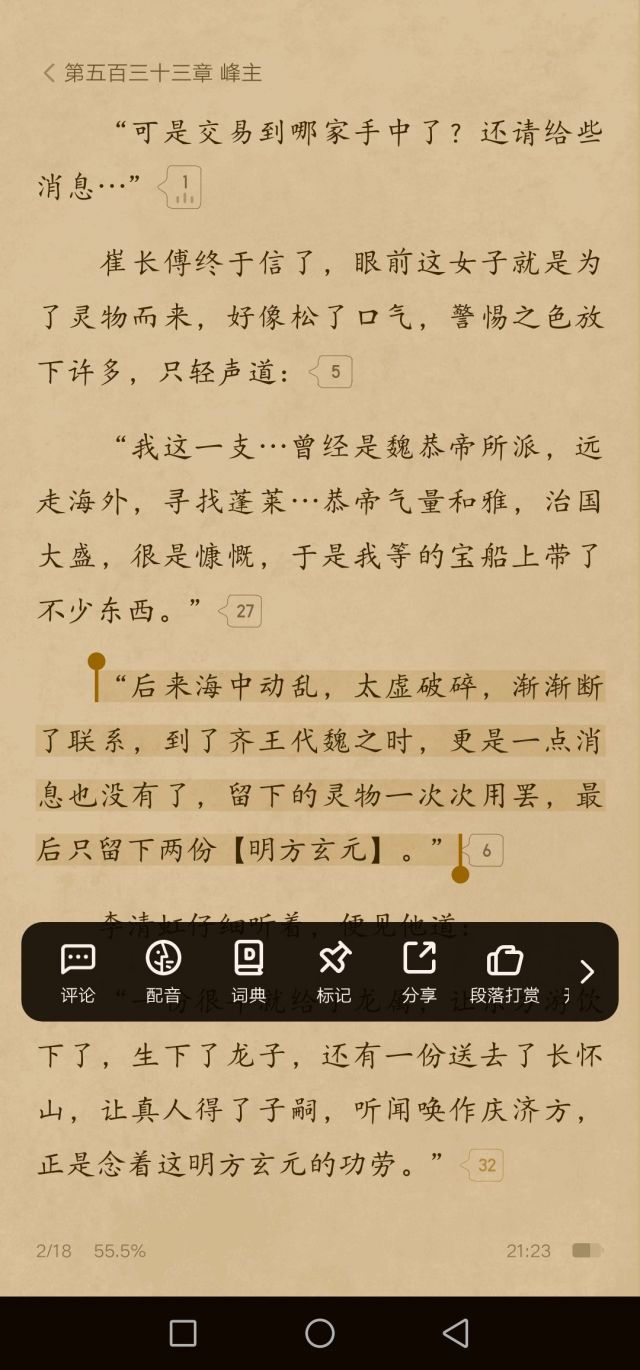Open the comment bubble showing 32
This screenshot has width=640, height=1370.
pyautogui.click(x=485, y=1165)
